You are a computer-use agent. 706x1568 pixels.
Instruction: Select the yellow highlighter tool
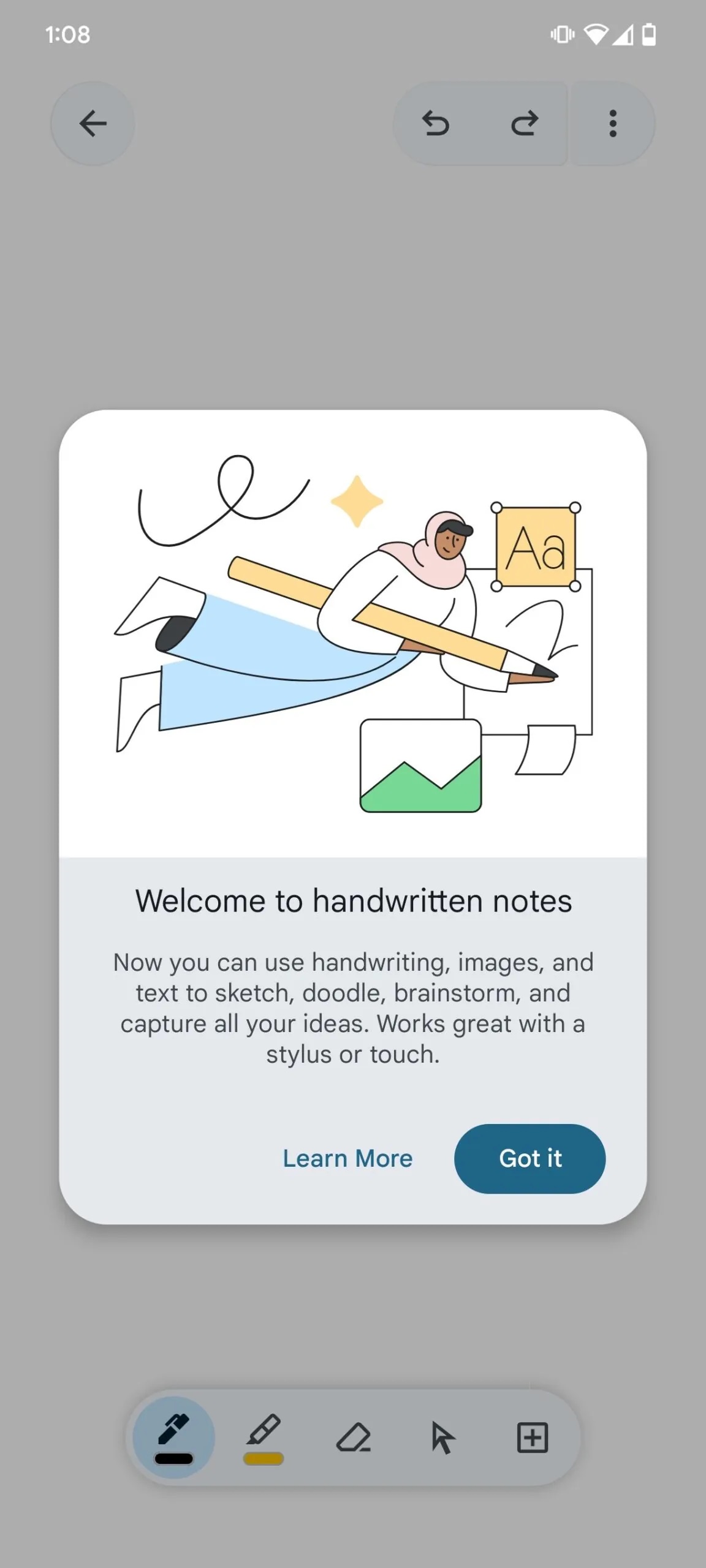[x=264, y=1437]
